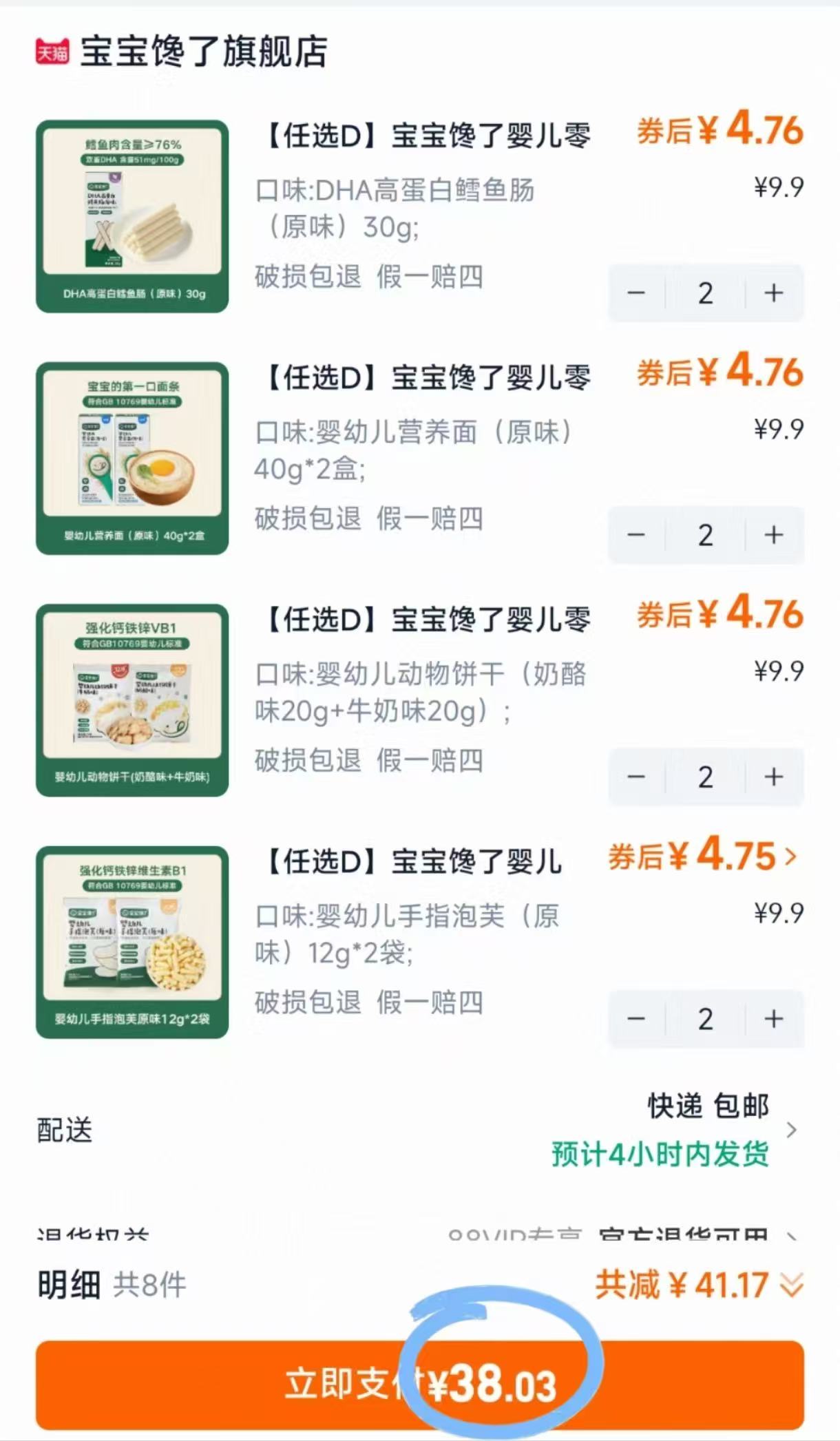Open the 婴幼儿营养面 product thumbnail
The image size is (840, 1441).
(x=132, y=459)
